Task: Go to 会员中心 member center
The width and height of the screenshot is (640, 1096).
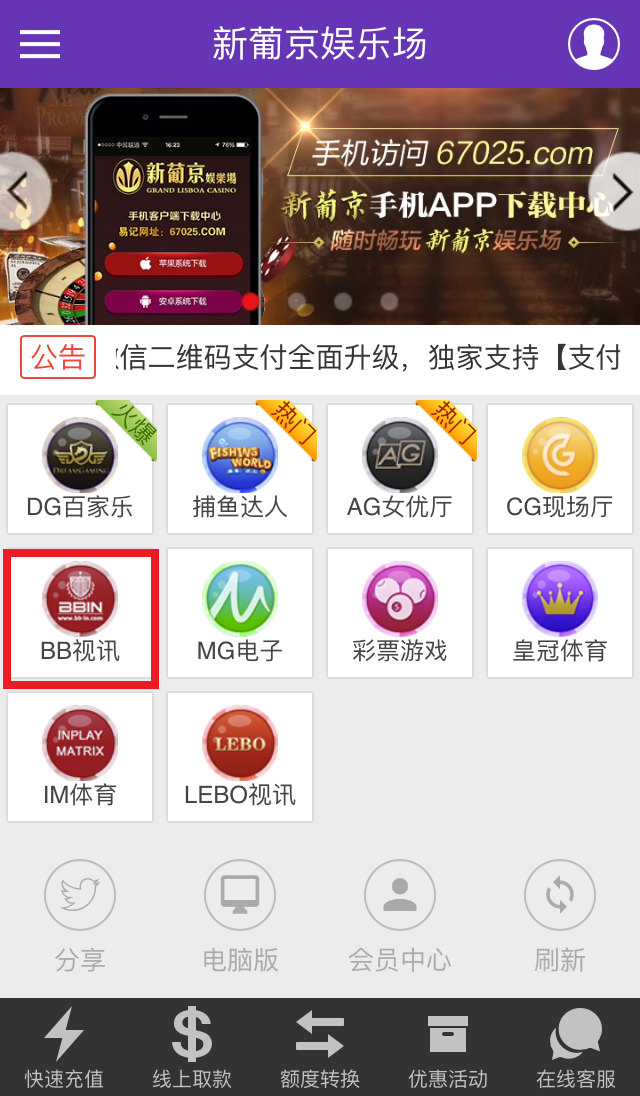Action: 400,914
